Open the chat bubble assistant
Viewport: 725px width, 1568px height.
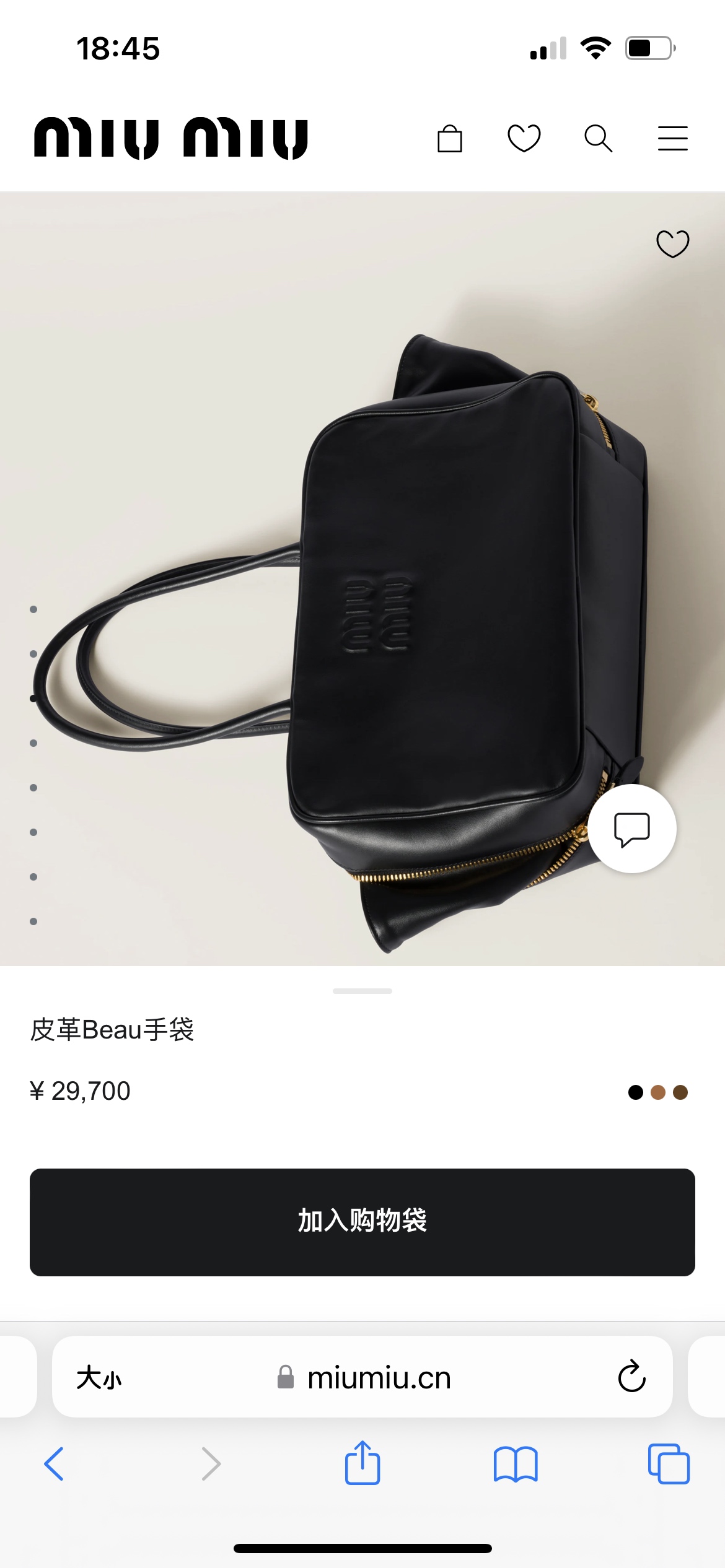tap(632, 829)
